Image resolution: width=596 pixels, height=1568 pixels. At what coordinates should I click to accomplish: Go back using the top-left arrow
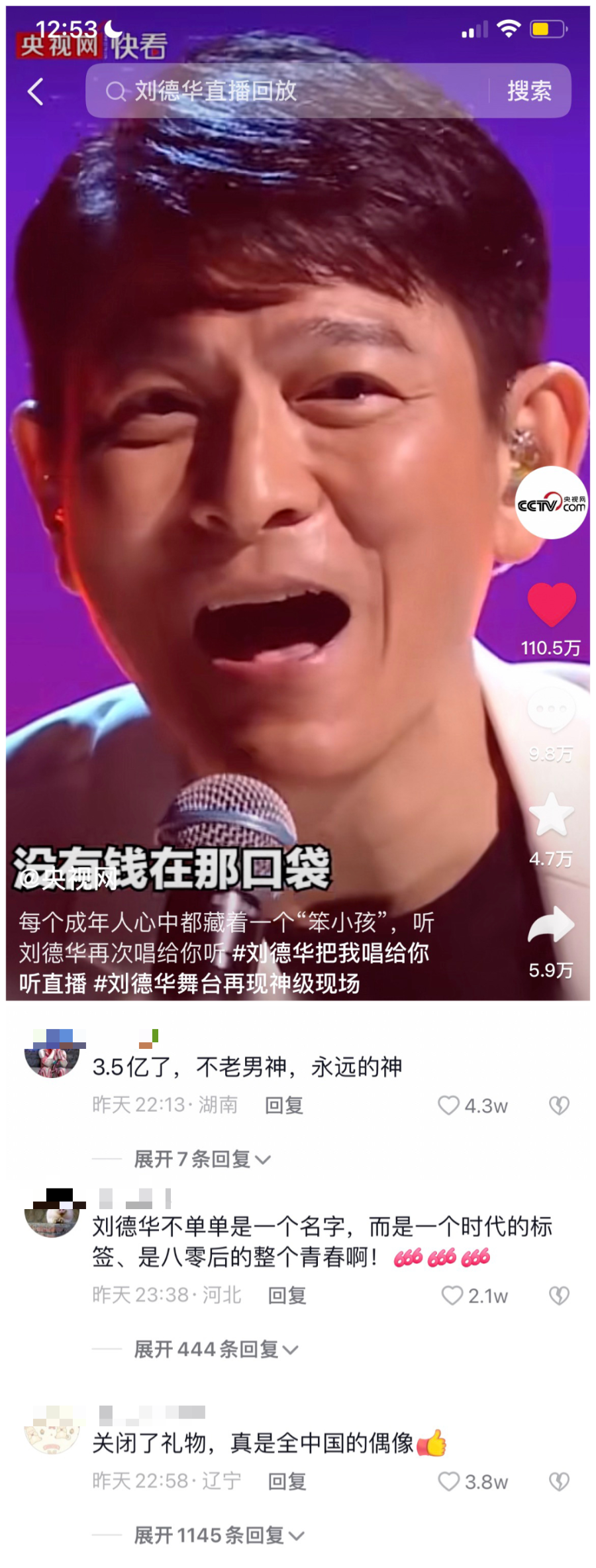coord(36,91)
